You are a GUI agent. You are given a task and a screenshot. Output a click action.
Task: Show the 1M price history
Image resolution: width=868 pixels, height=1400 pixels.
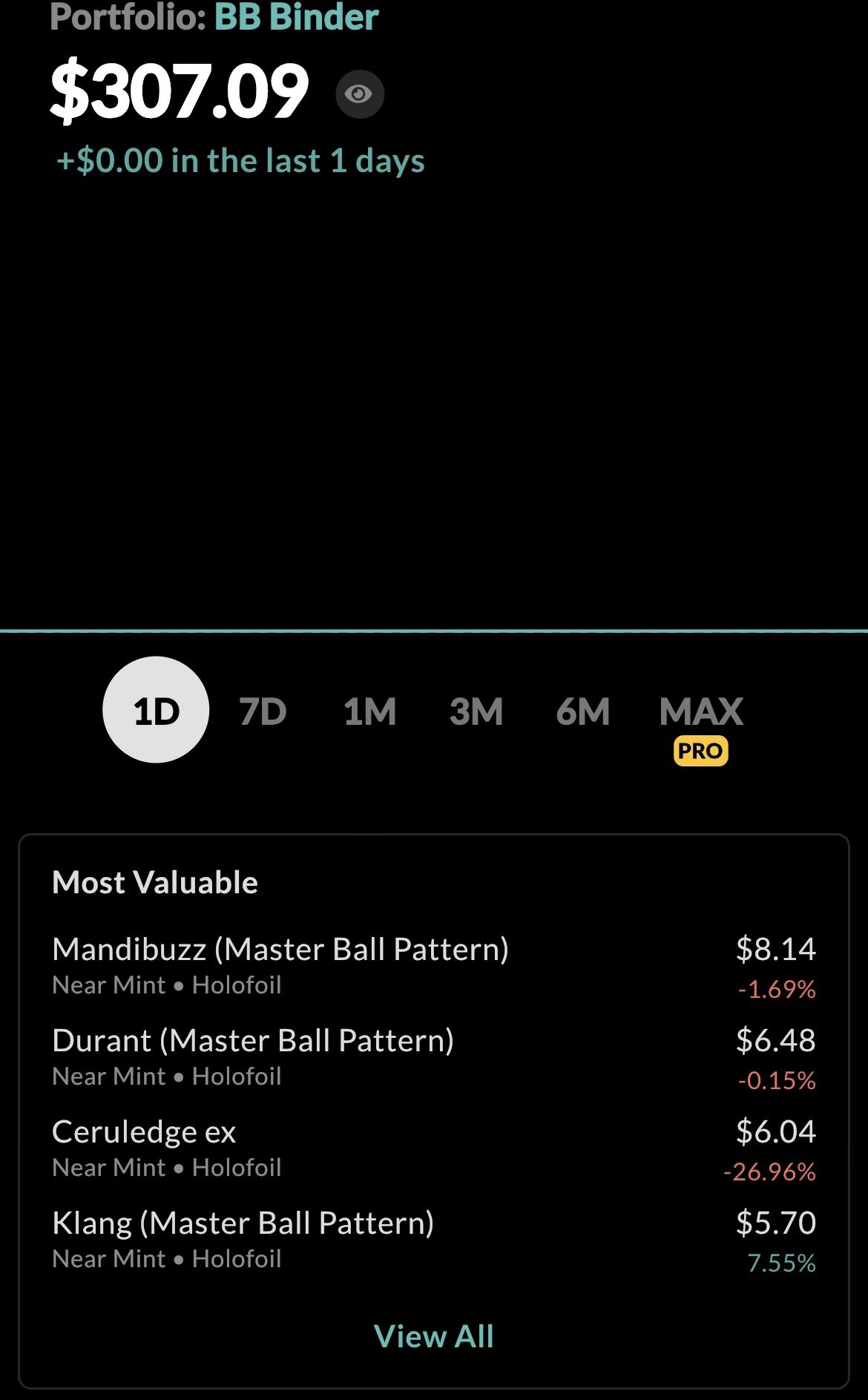click(x=369, y=711)
